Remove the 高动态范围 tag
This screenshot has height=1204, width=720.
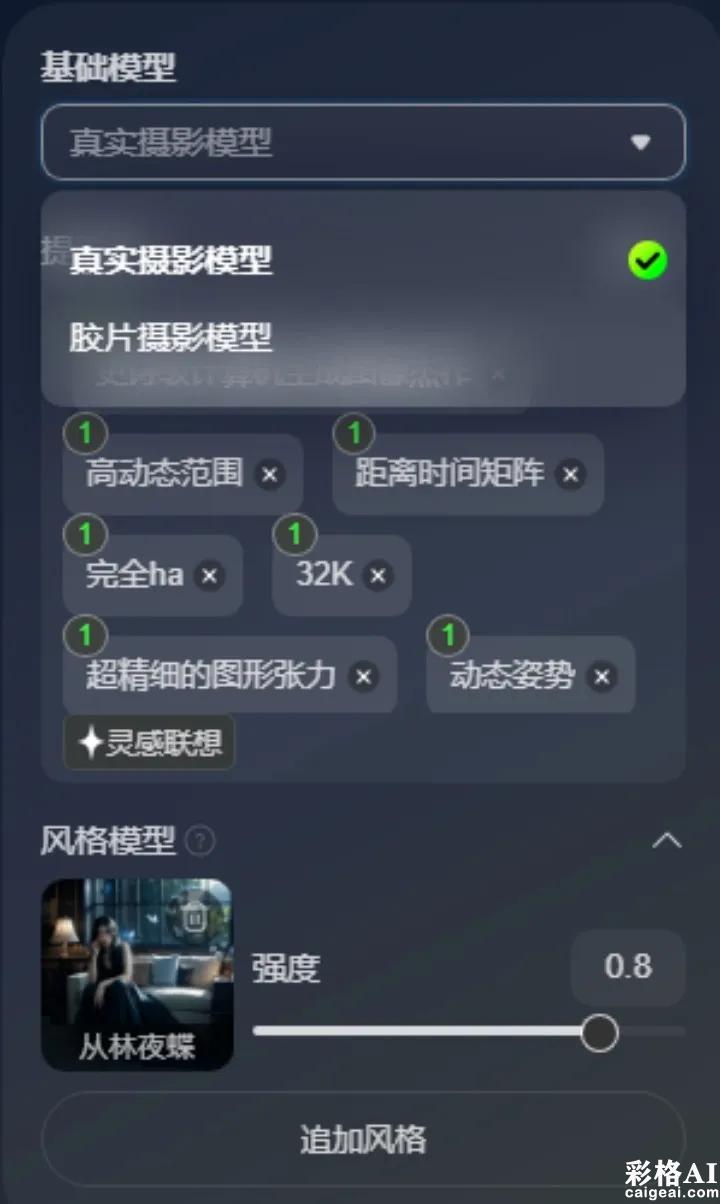click(x=269, y=474)
